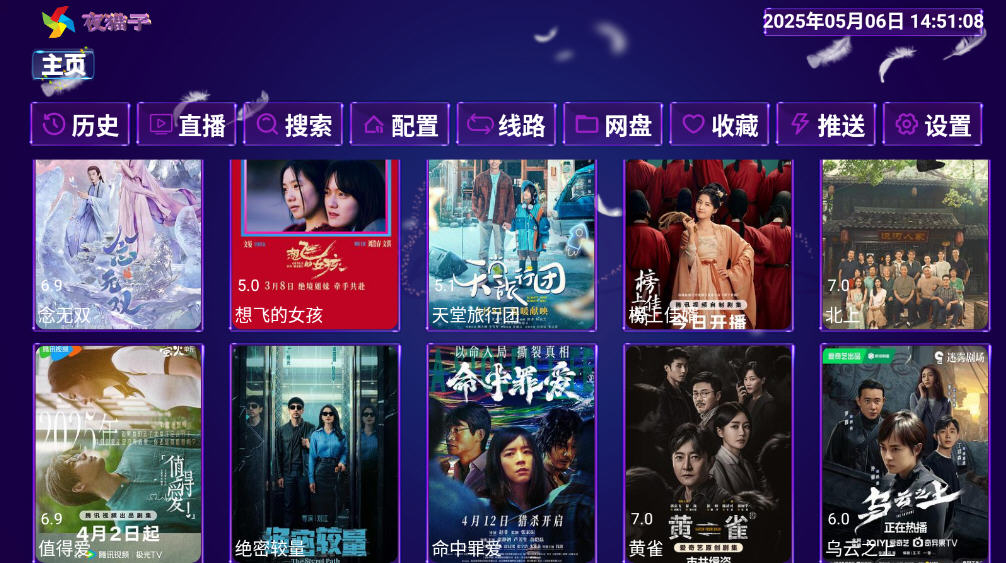Open the 配置 configuration button
Viewport: 1006px width, 563px height.
click(x=400, y=125)
